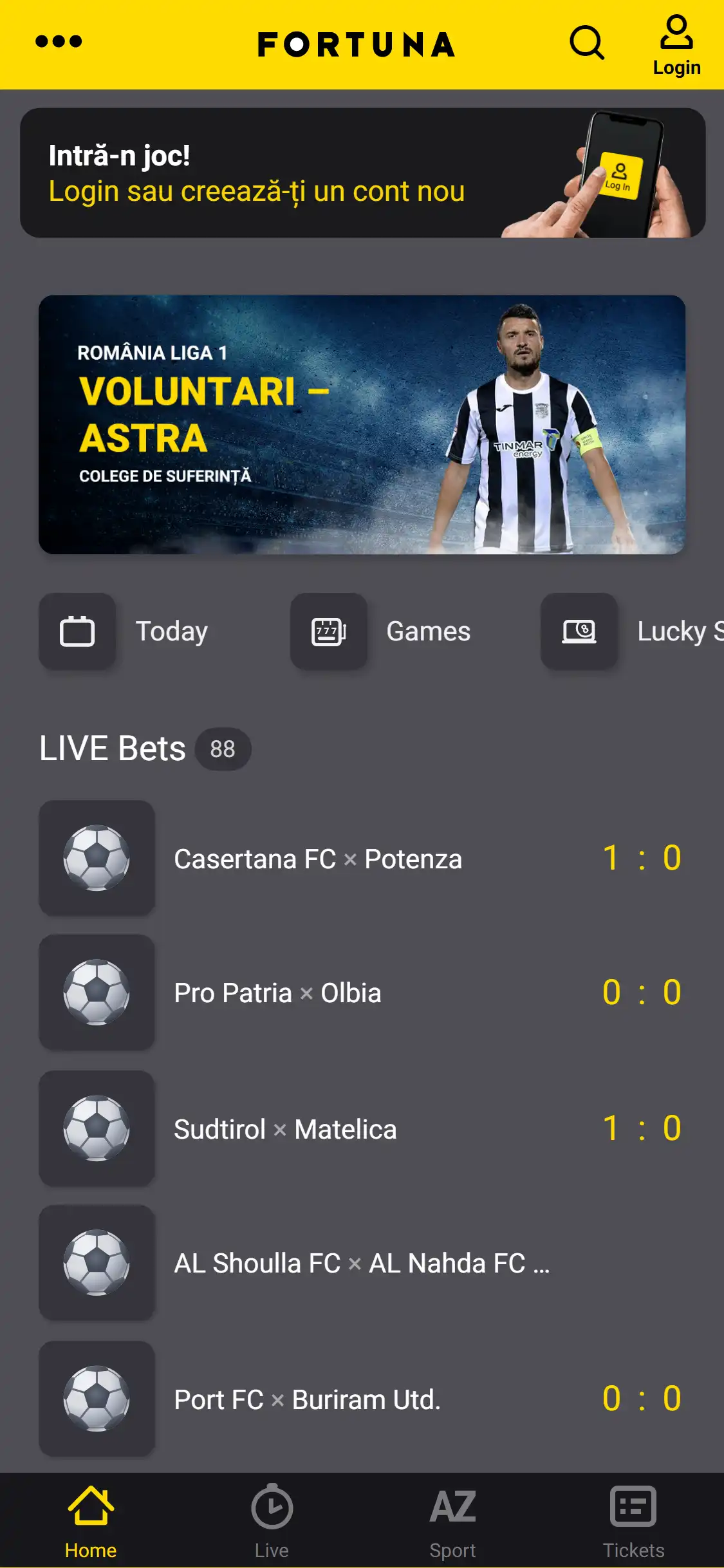Open Port FC vs Buriram Utd. live match

tap(362, 1399)
